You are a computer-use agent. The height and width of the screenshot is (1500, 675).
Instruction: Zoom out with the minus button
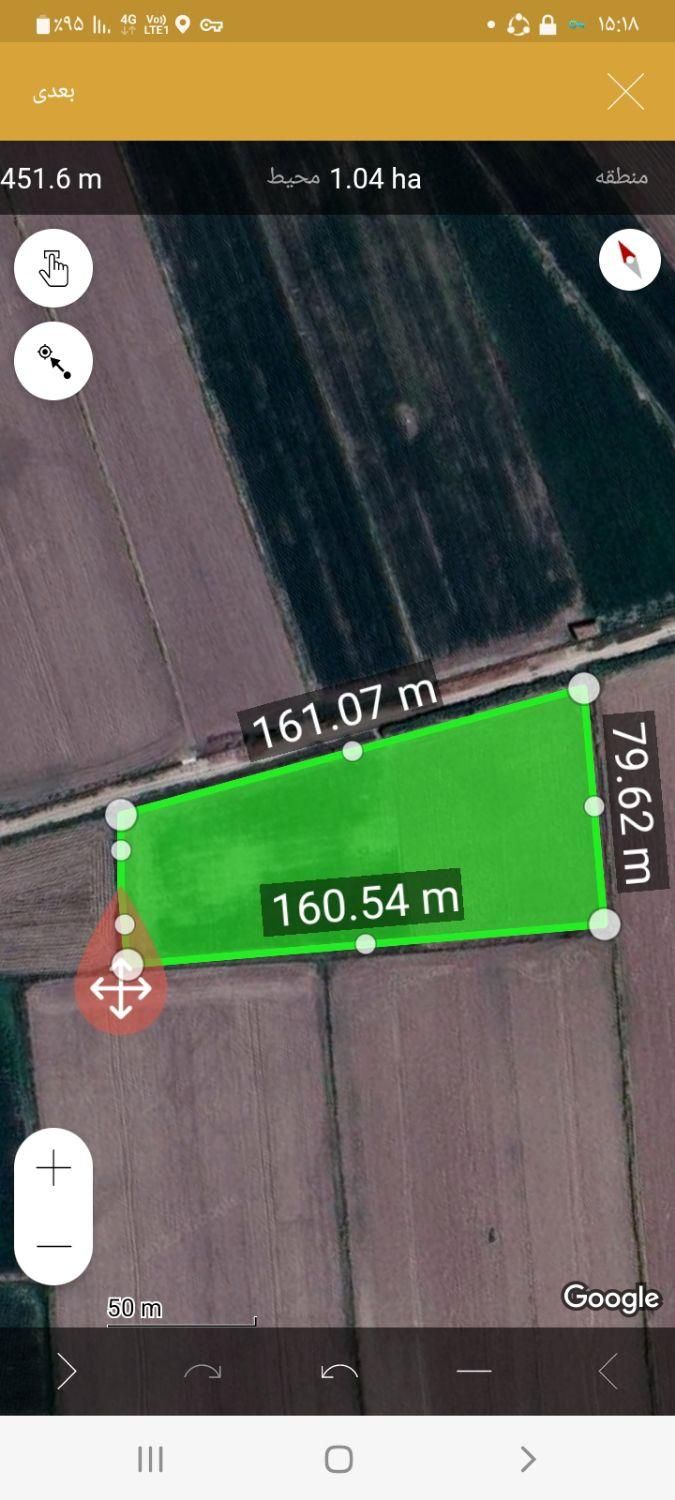53,1246
